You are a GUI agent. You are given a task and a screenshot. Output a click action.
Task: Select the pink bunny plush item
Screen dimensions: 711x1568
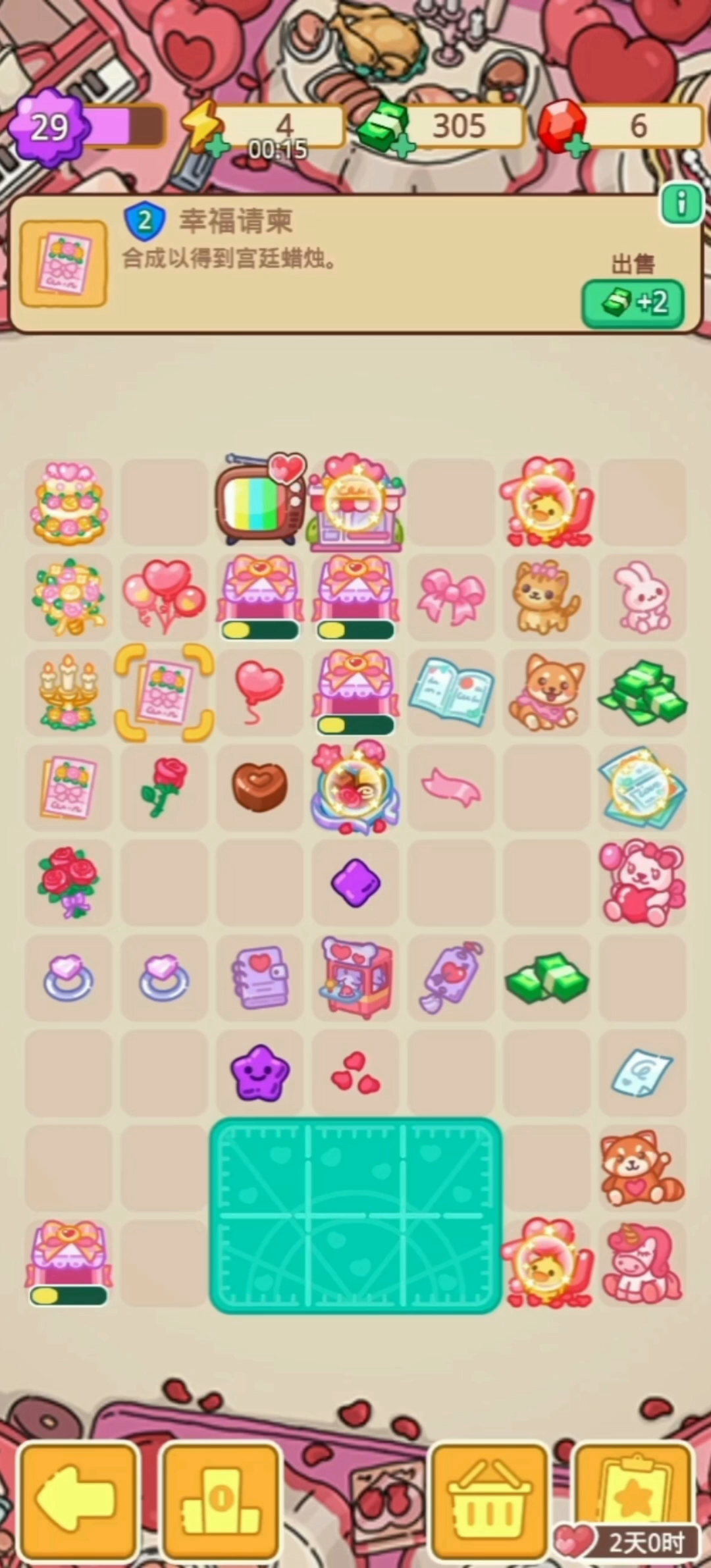pyautogui.click(x=642, y=597)
